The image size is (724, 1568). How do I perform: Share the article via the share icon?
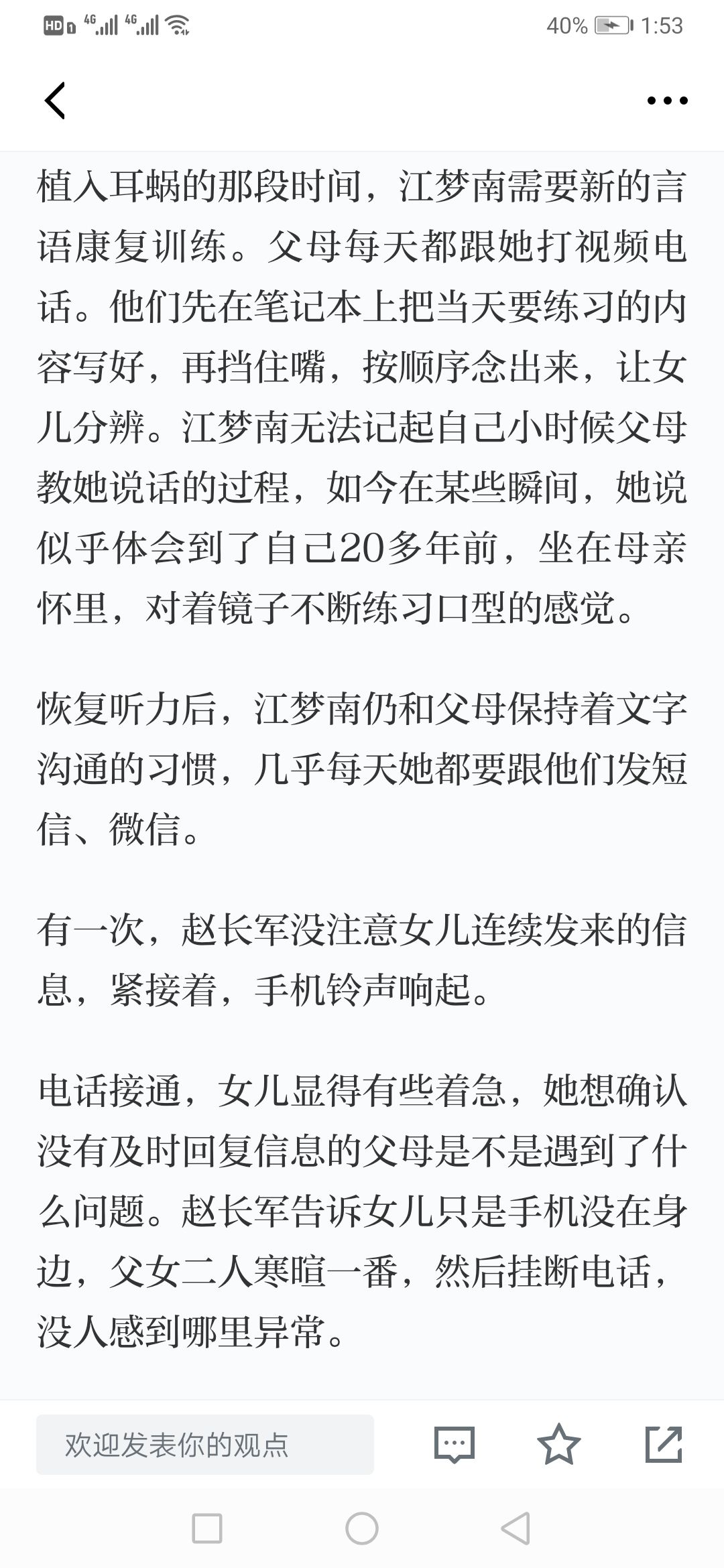tap(664, 1443)
